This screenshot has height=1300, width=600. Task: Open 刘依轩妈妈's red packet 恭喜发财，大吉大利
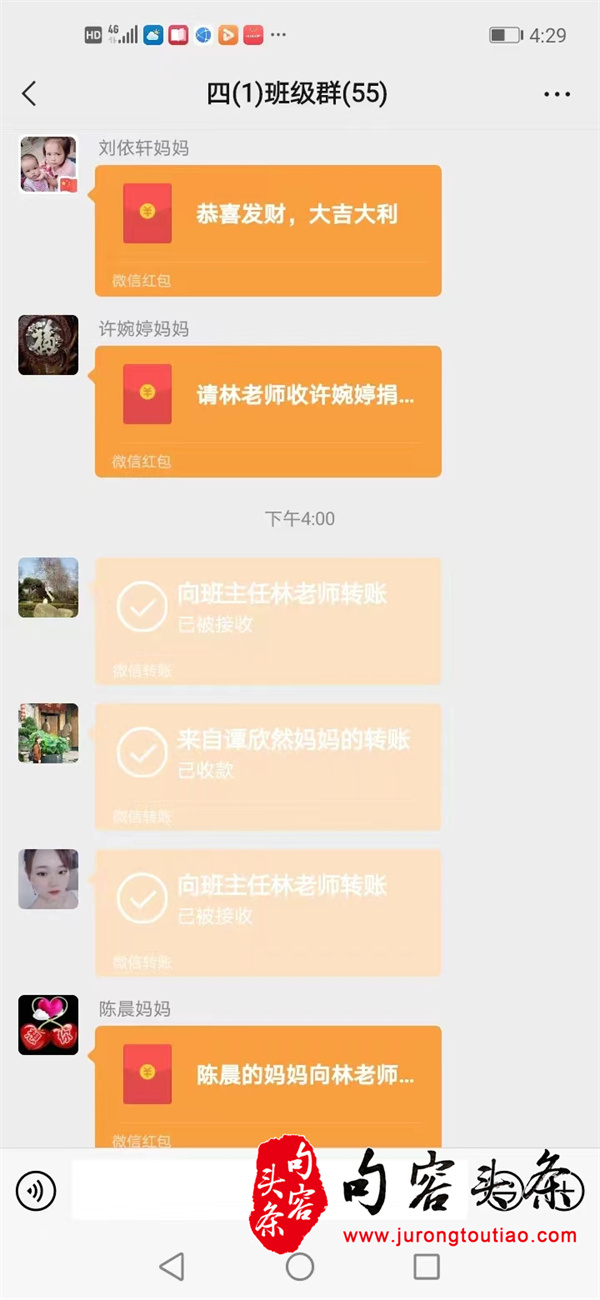pyautogui.click(x=268, y=230)
